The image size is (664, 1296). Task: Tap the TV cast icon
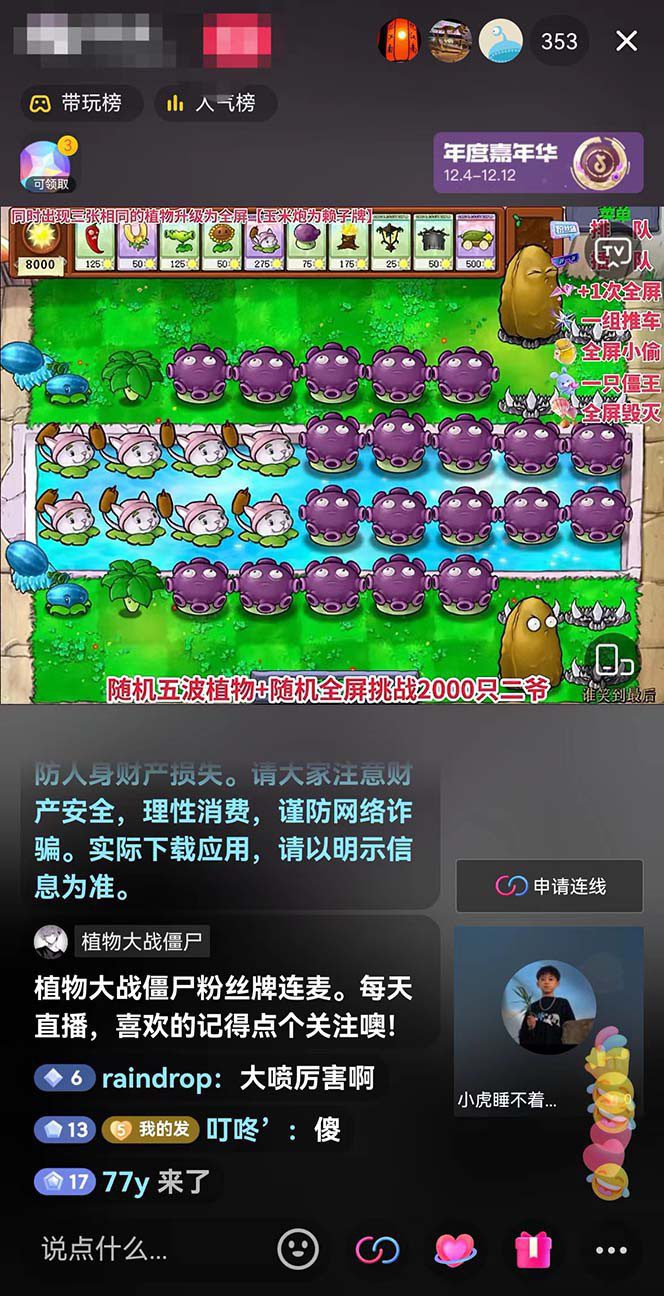(612, 250)
